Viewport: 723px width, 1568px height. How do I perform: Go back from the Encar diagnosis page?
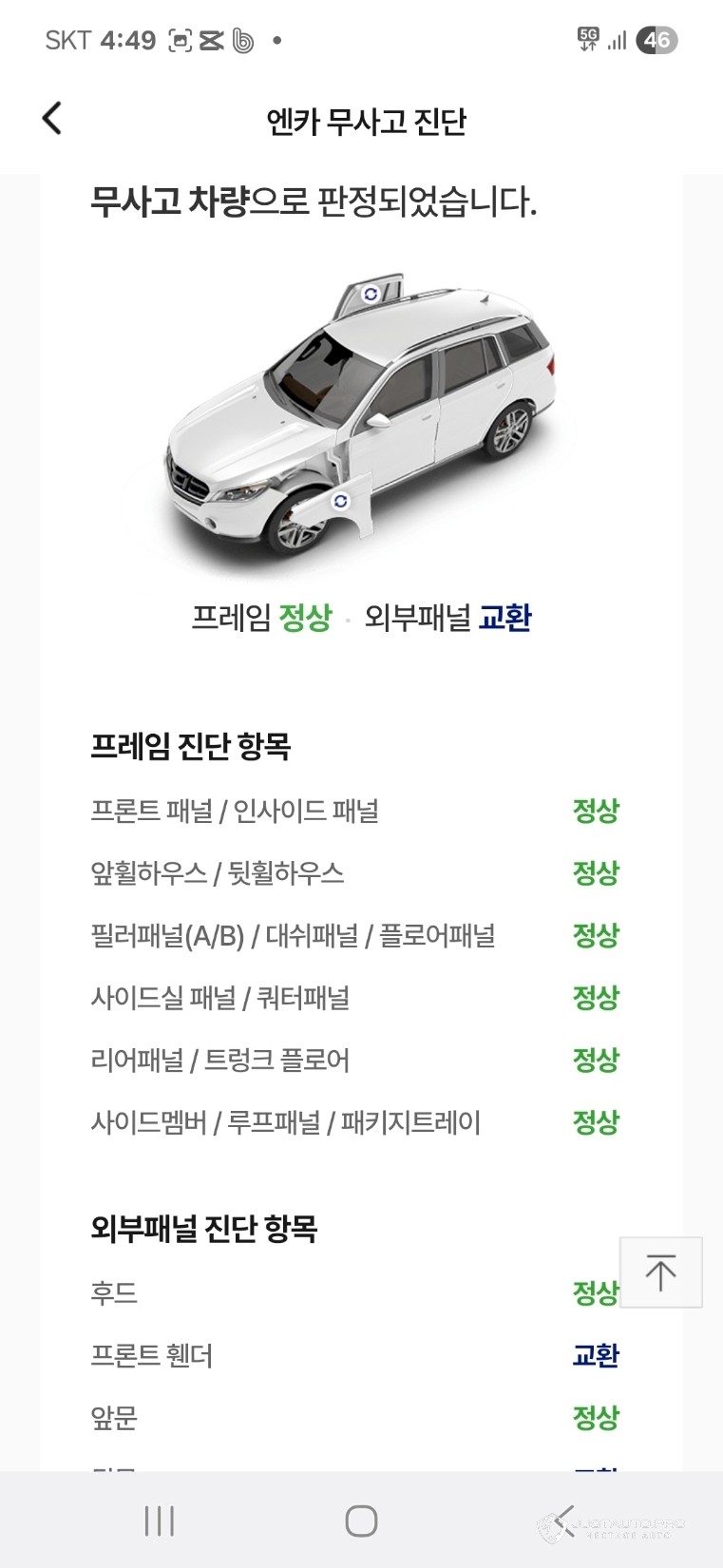[52, 119]
